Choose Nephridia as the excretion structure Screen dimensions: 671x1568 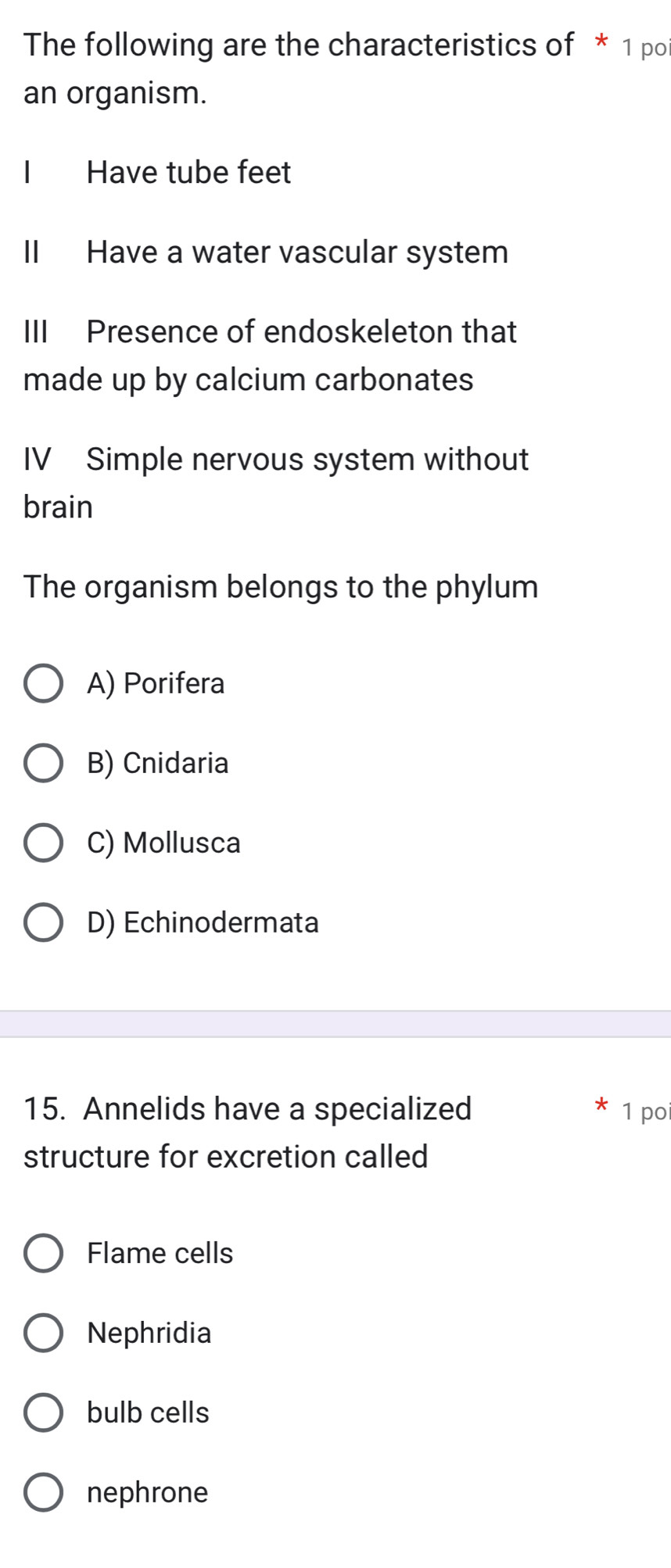pos(43,1334)
